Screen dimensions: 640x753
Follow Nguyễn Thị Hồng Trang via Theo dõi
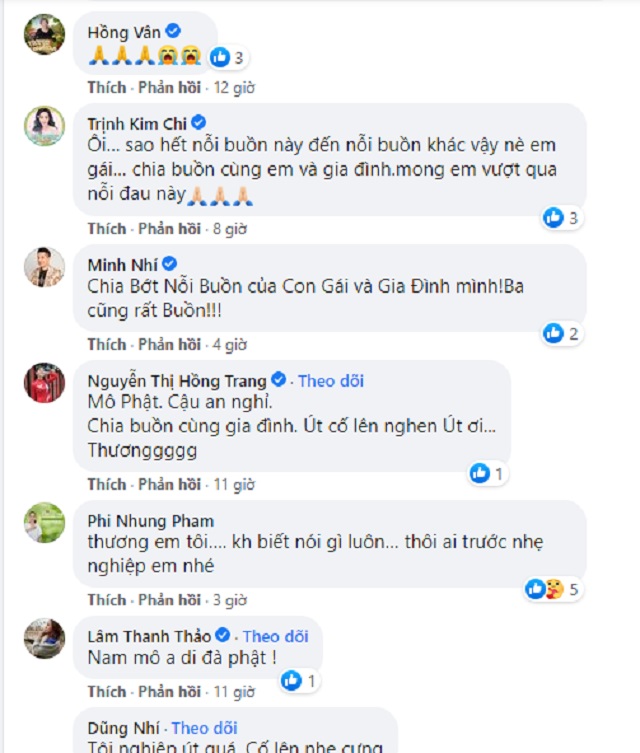coord(331,381)
